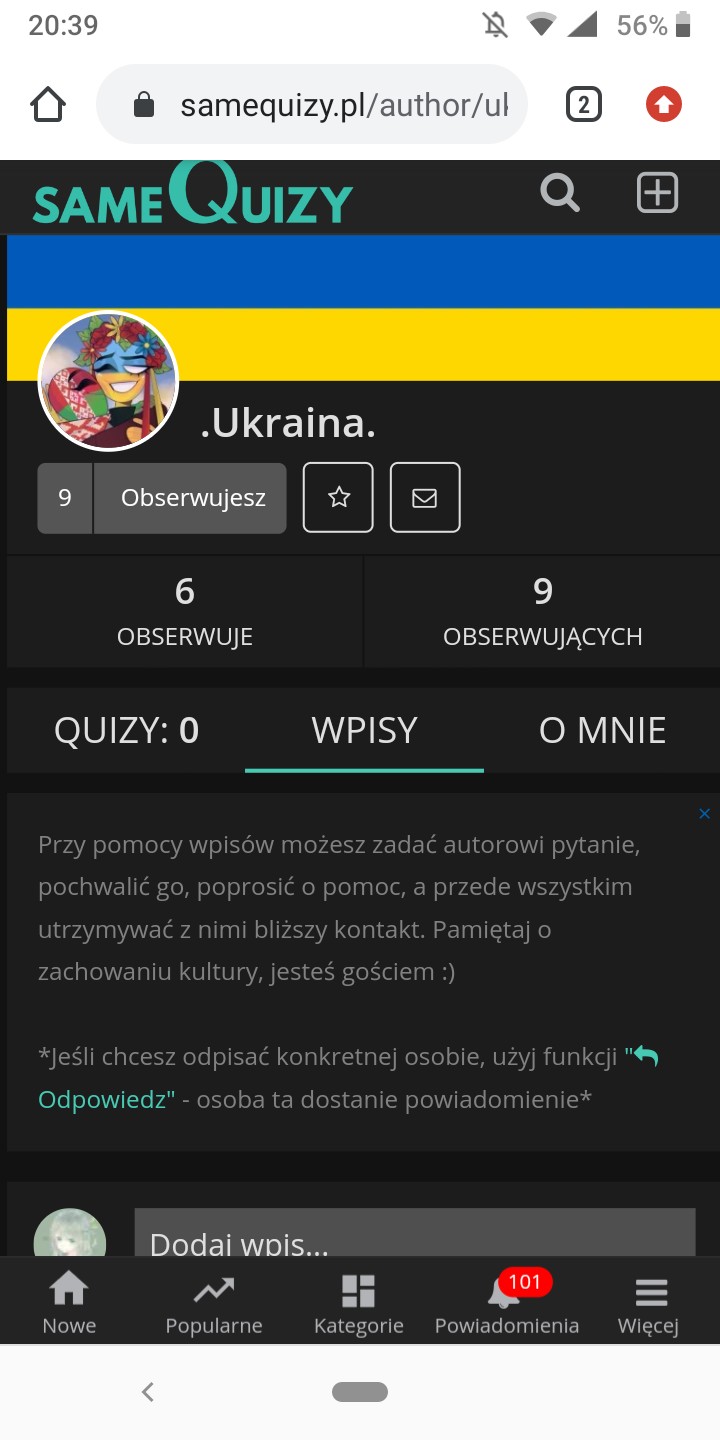Open the search magnifier icon
This screenshot has width=720, height=1440.
coord(560,193)
